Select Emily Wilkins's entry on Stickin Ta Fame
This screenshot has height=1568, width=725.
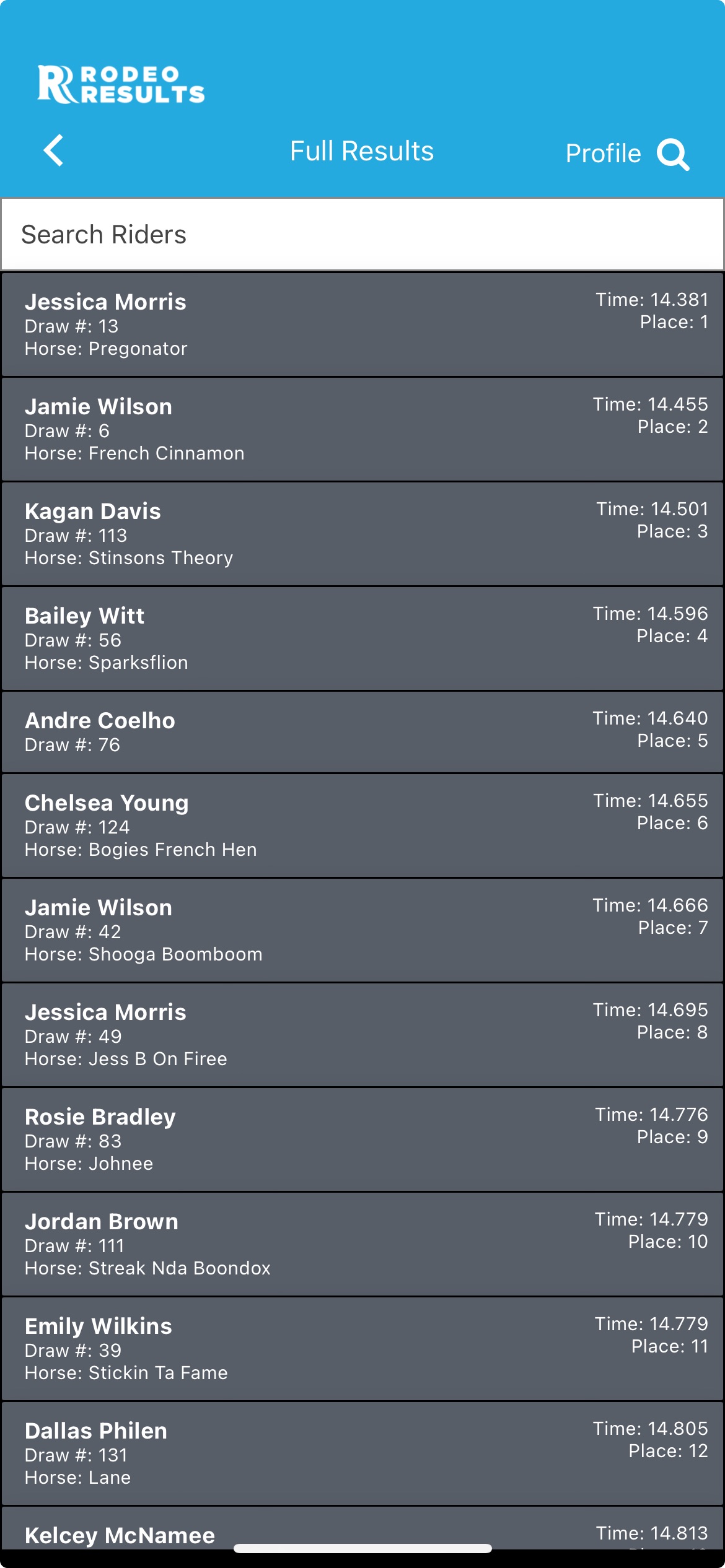pos(362,1349)
